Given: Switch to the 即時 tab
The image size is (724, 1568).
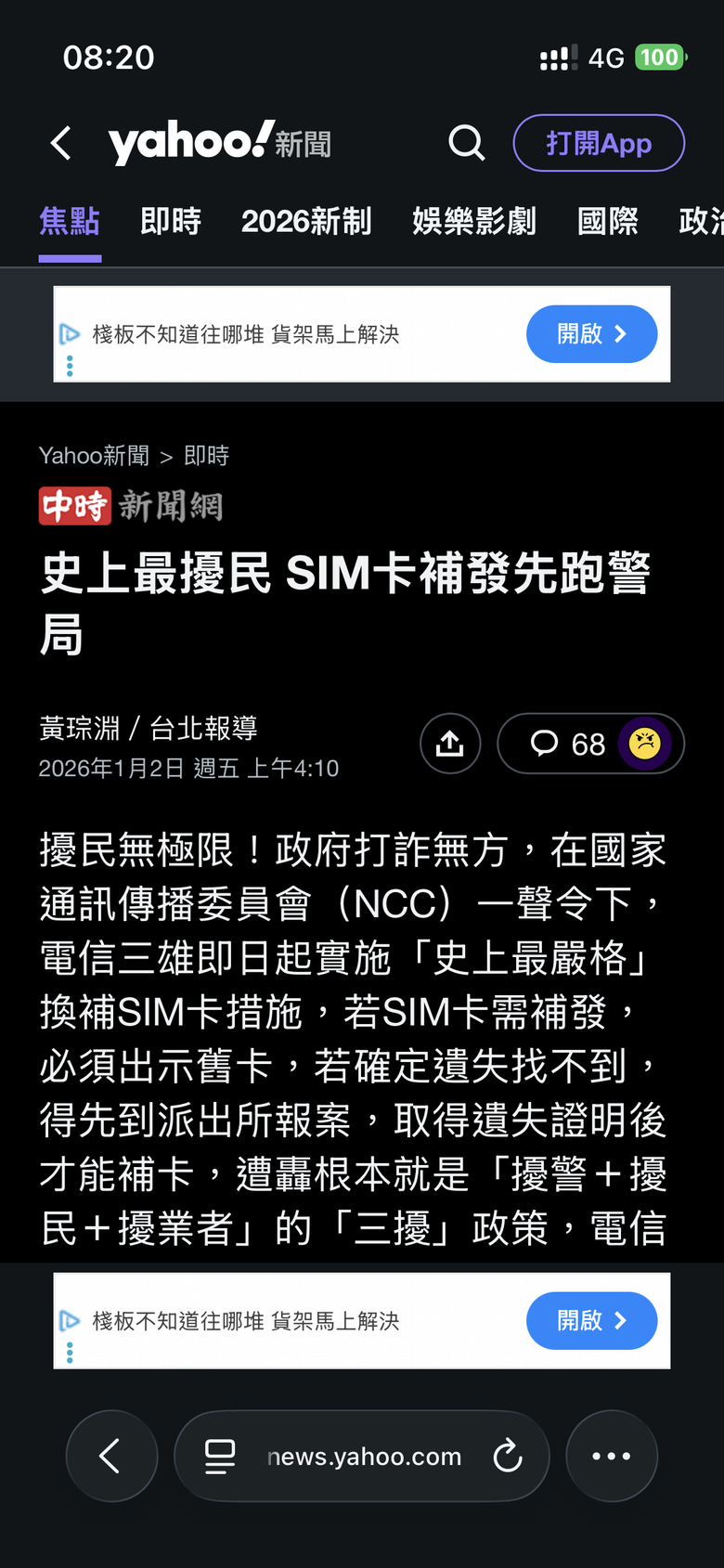Looking at the screenshot, I should click(x=171, y=221).
